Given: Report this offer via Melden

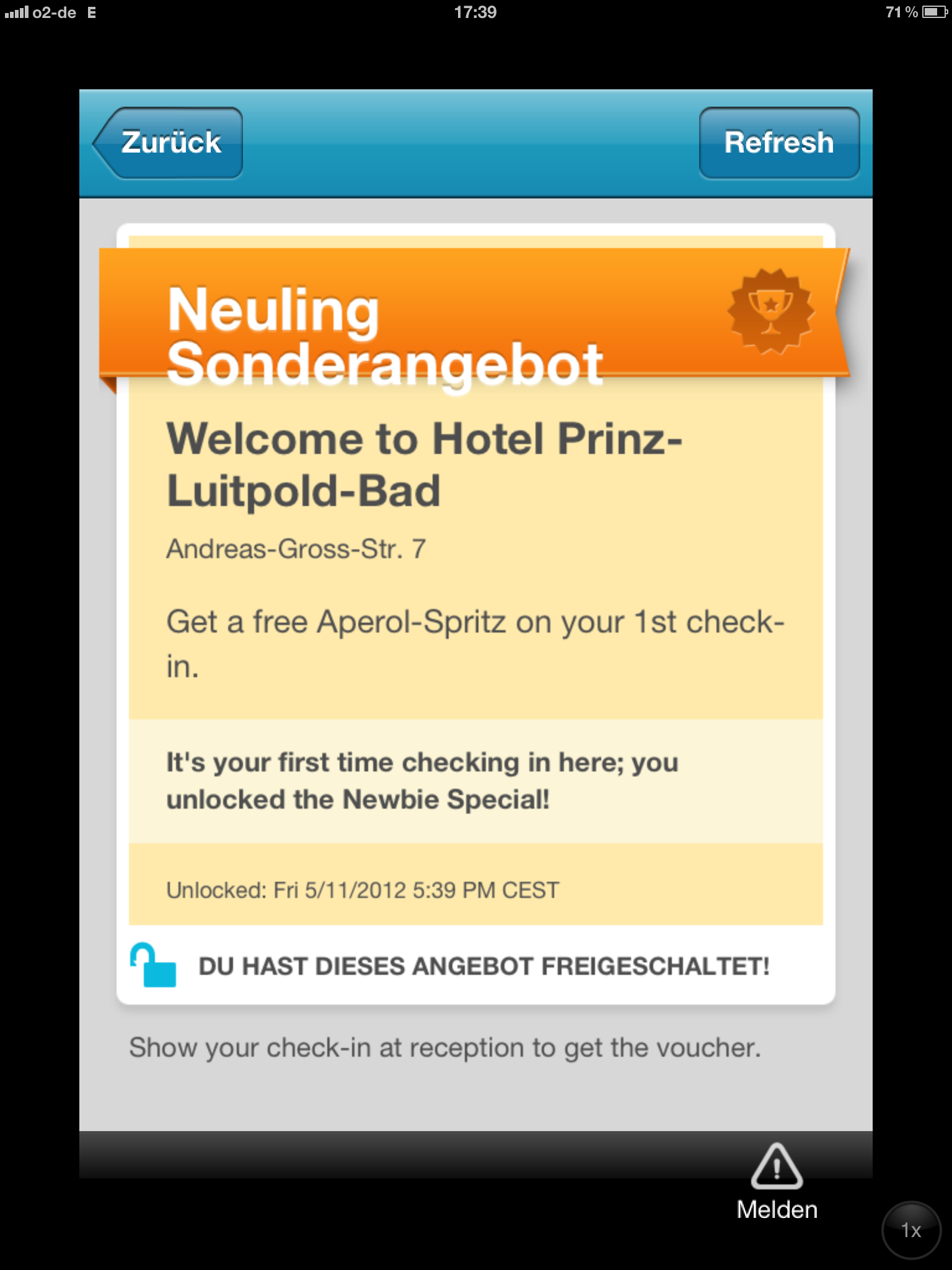Looking at the screenshot, I should pos(777,1181).
